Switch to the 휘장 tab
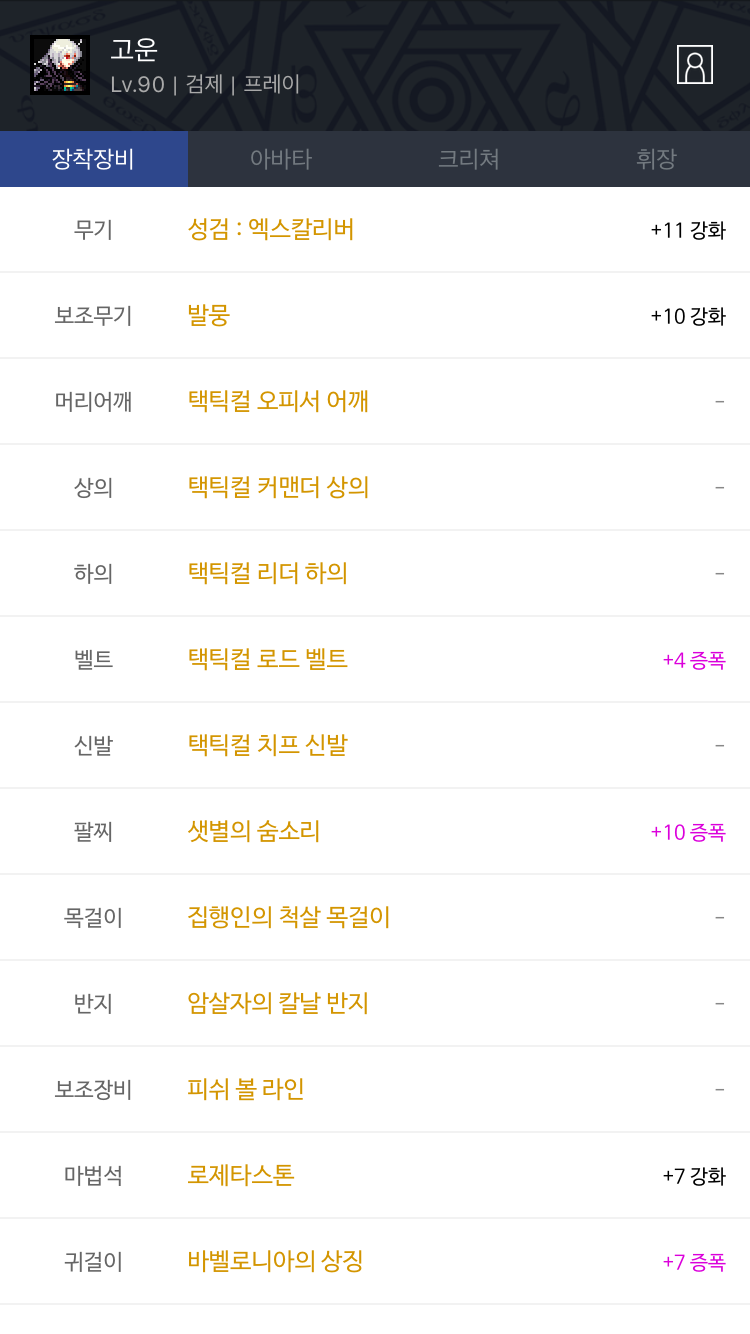 coord(656,159)
